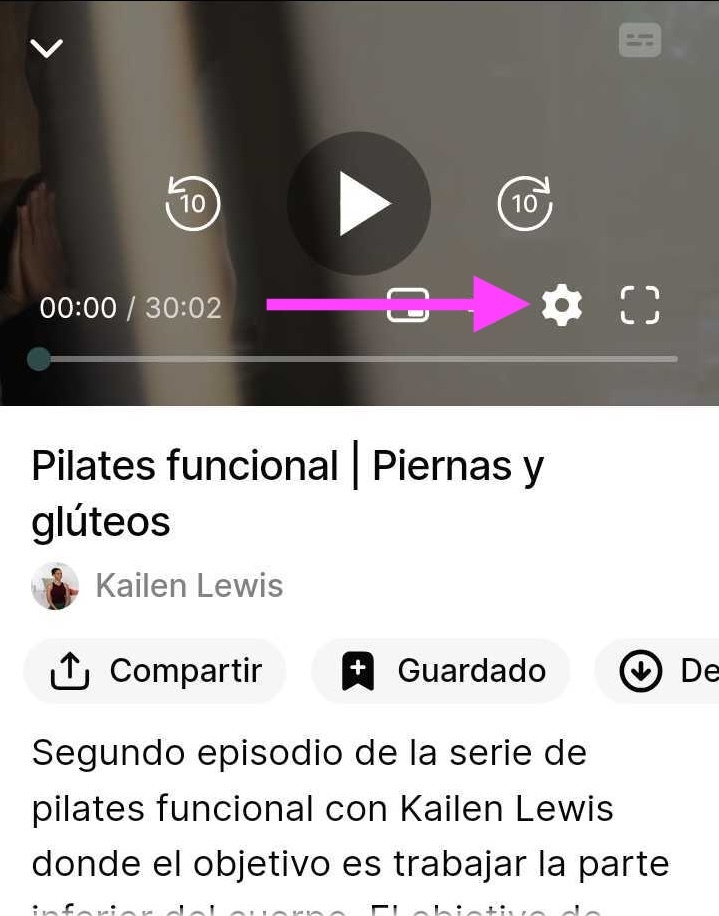This screenshot has height=916, width=719.
Task: Open Kailen Lewis's profile
Action: pyautogui.click(x=188, y=586)
